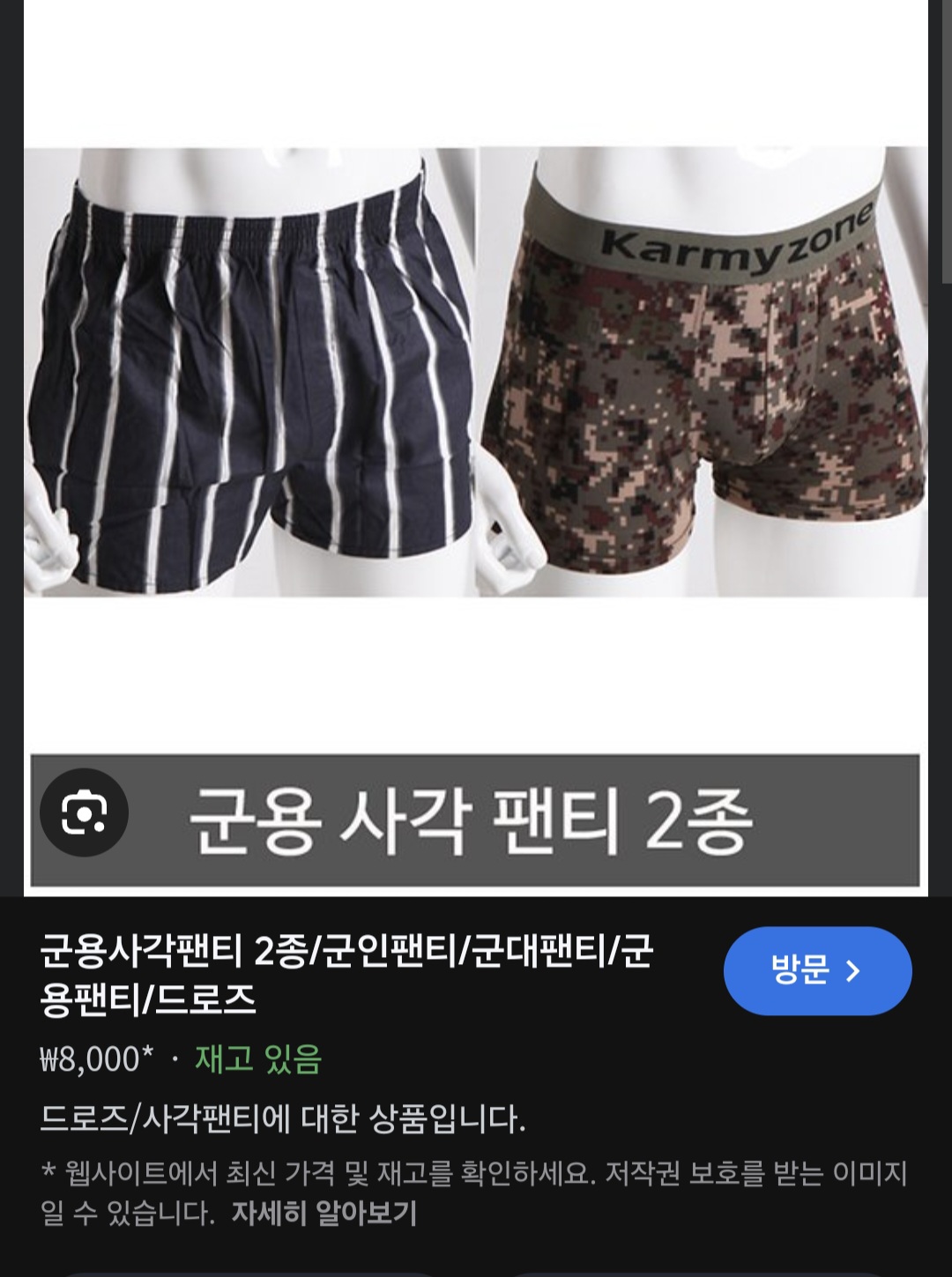Open the 자세히 알아보기 link
This screenshot has height=1277, width=952.
324,1214
